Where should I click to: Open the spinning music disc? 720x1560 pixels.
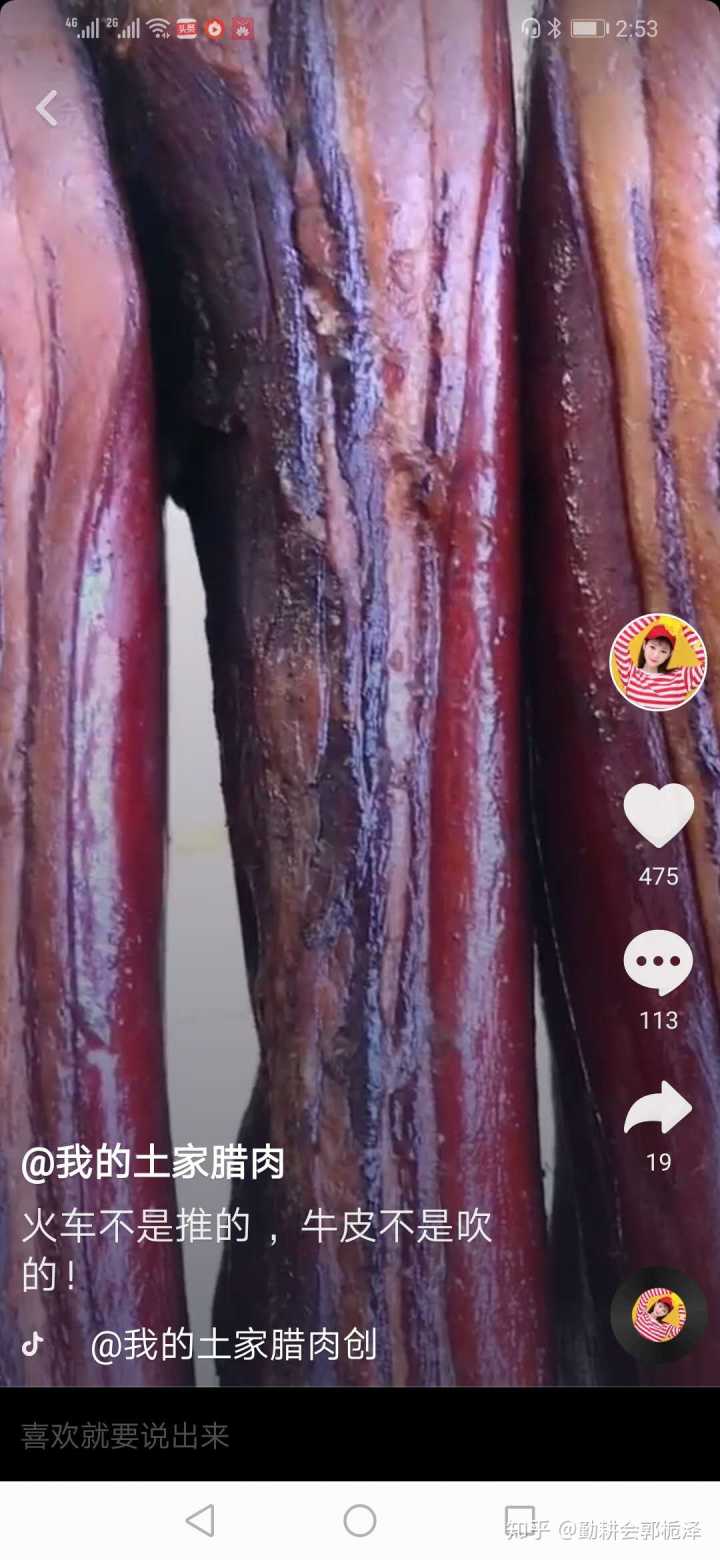click(658, 1315)
